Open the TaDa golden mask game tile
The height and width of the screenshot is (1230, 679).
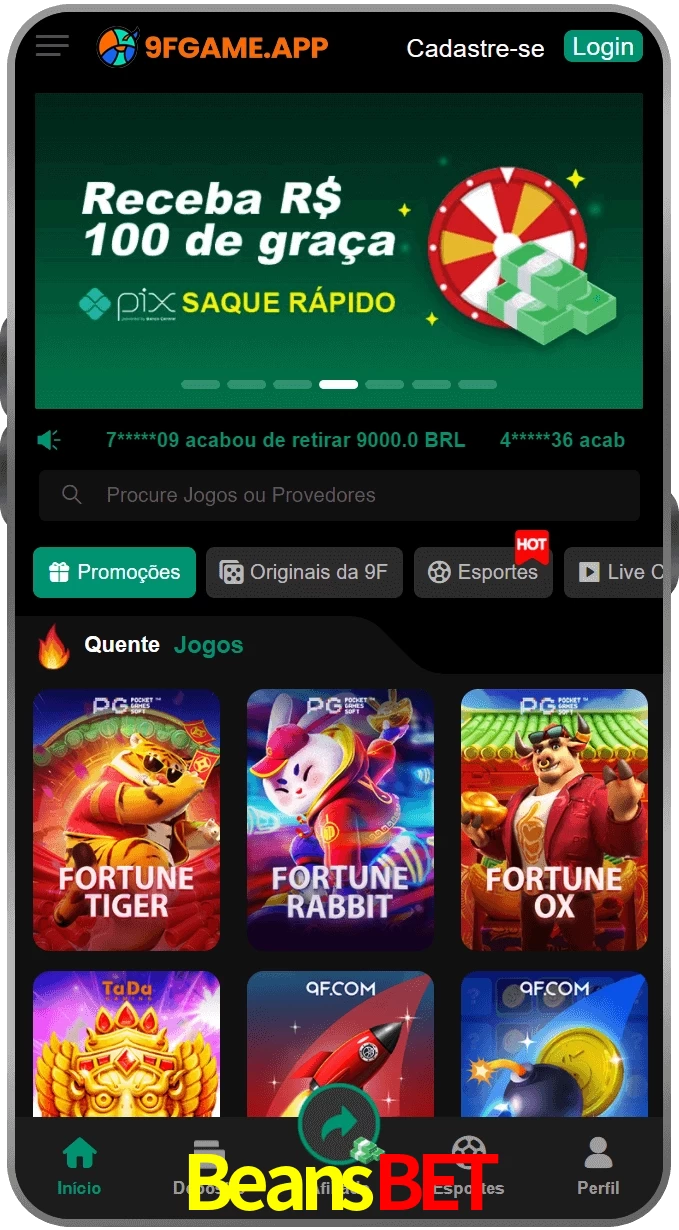click(x=126, y=1044)
